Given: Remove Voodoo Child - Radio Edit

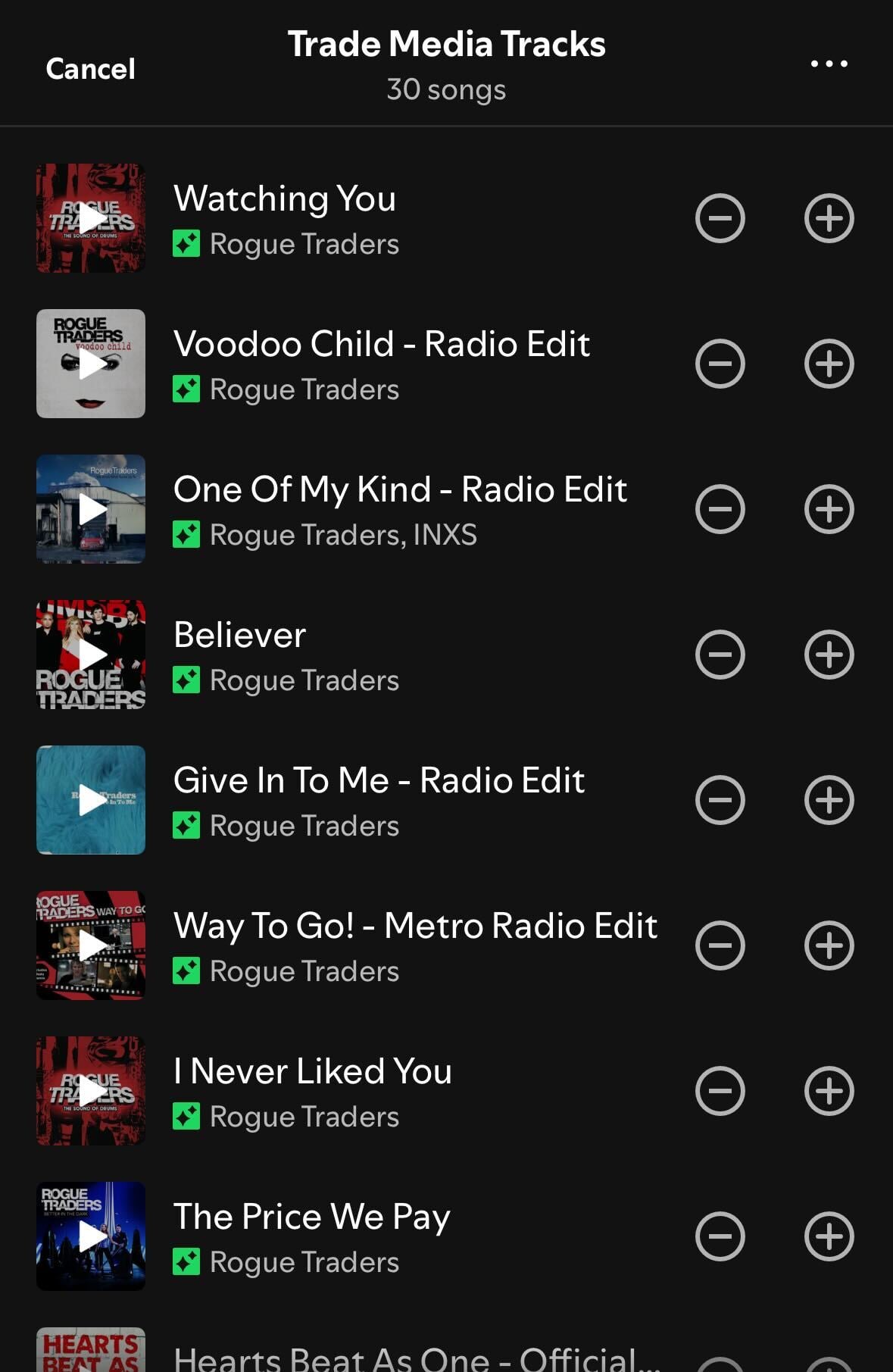Looking at the screenshot, I should tap(720, 364).
